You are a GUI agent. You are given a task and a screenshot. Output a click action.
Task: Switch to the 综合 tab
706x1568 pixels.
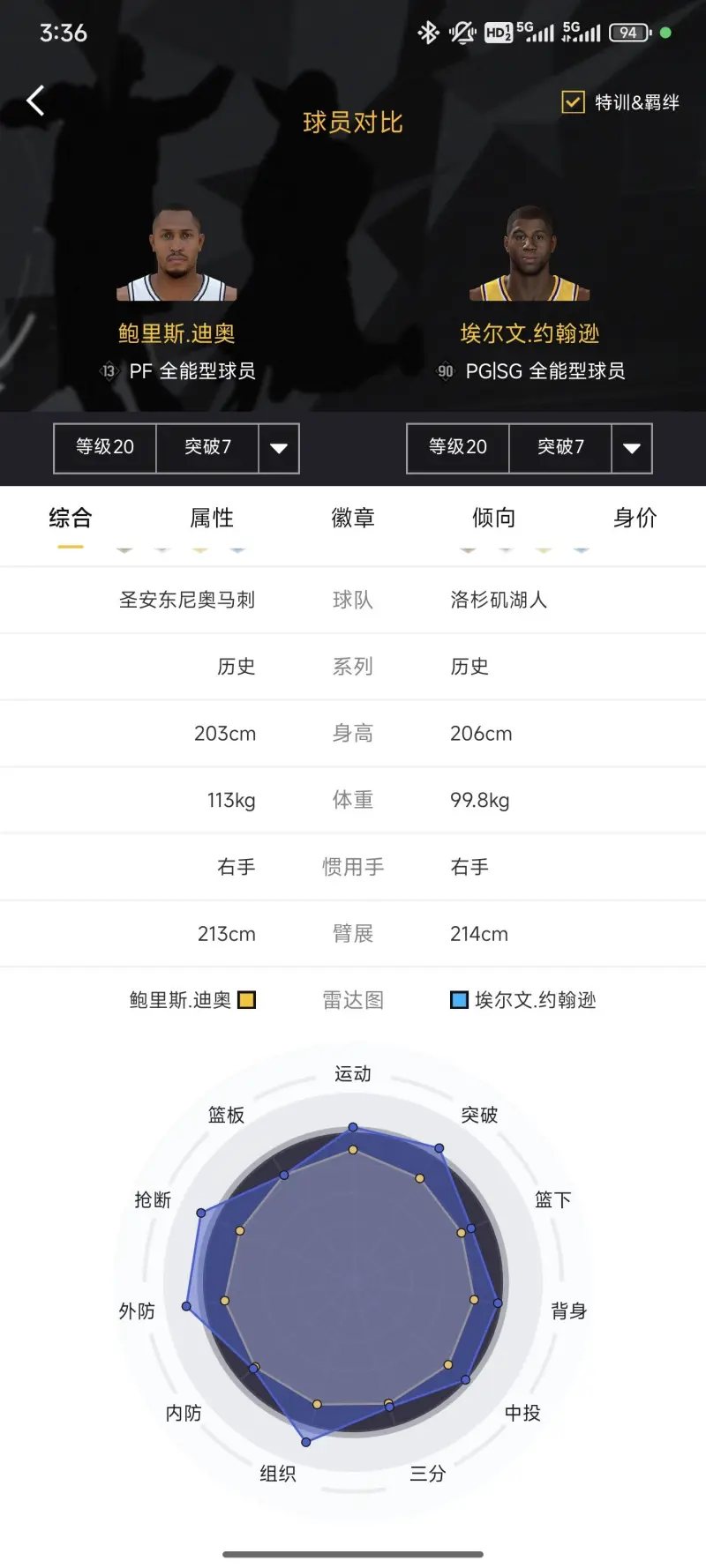tap(71, 518)
